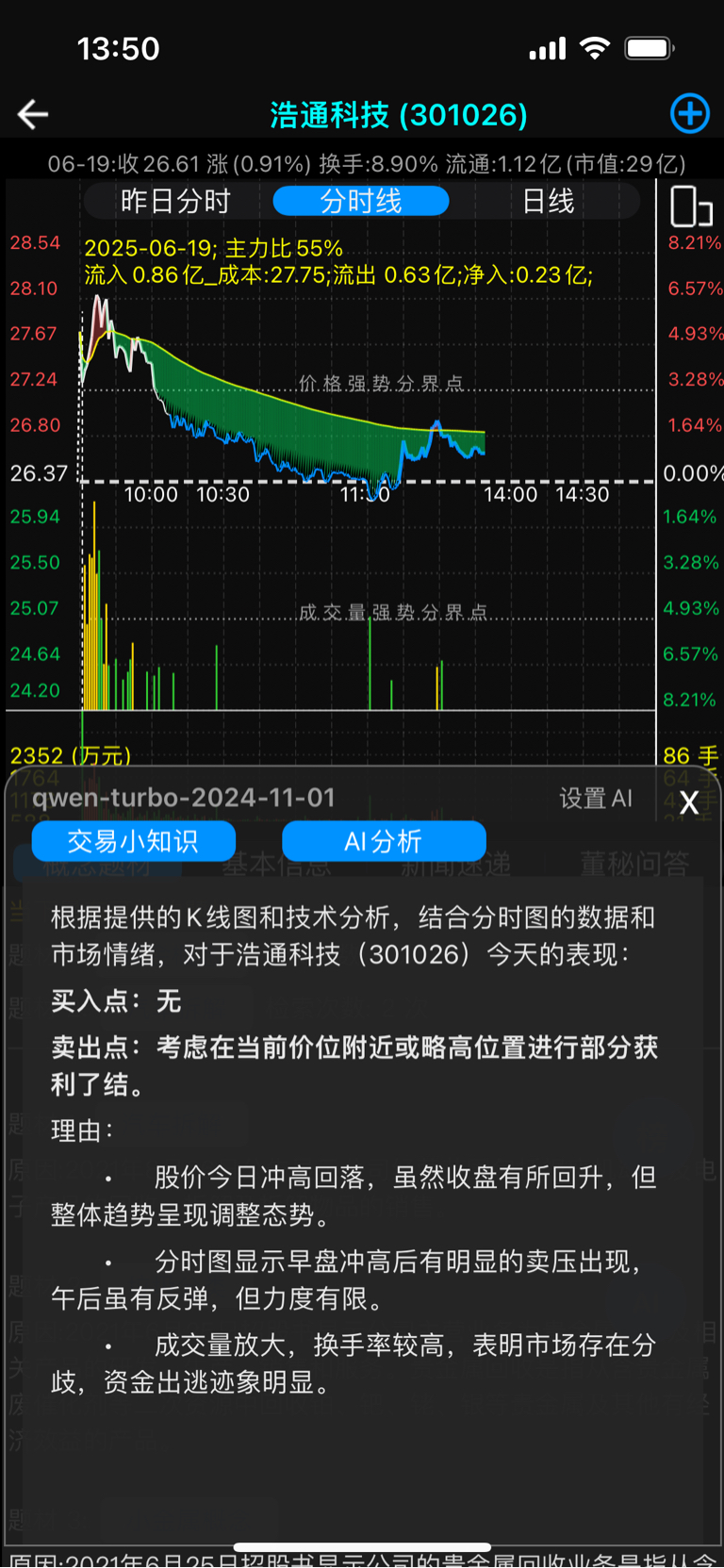This screenshot has width=724, height=1568.
Task: Add the stock with the plus icon
Action: [x=689, y=114]
